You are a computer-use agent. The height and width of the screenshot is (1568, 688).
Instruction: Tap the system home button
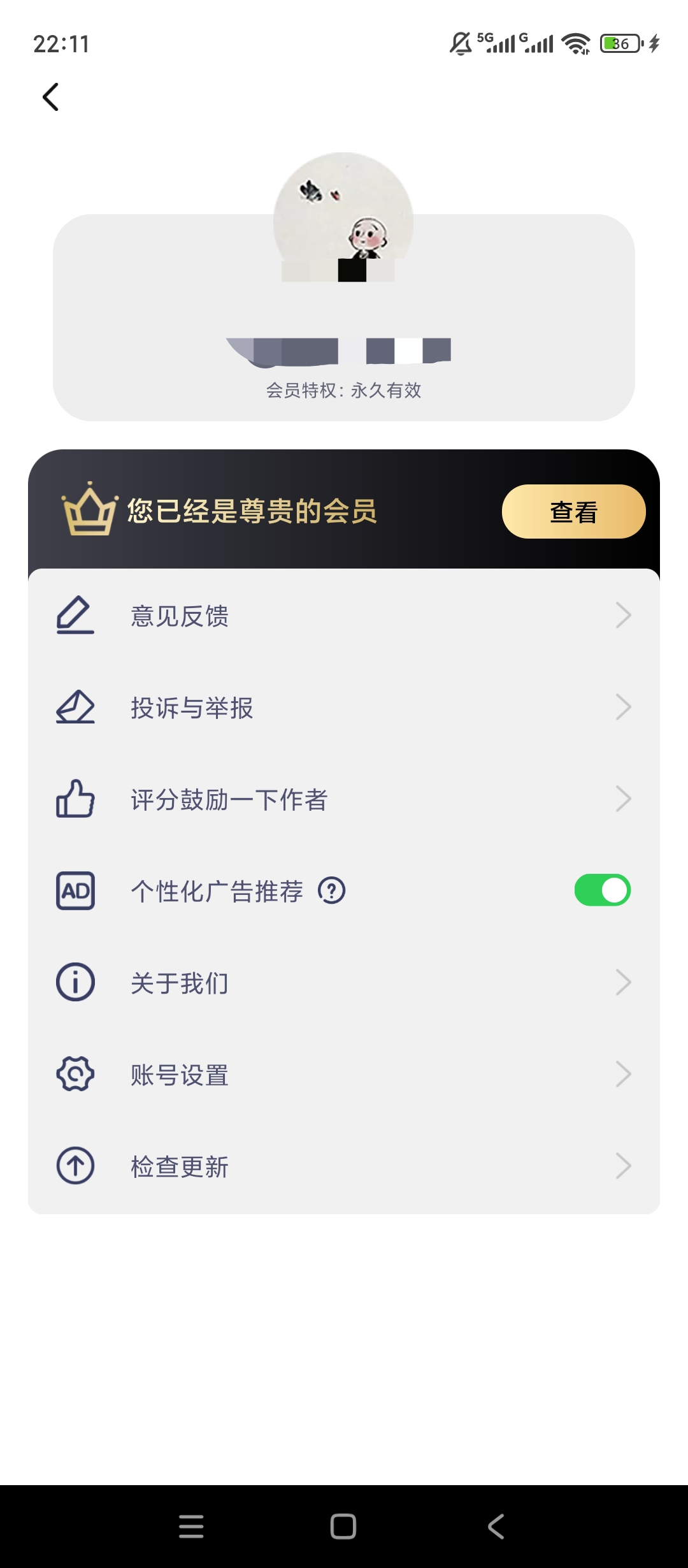tap(343, 1527)
